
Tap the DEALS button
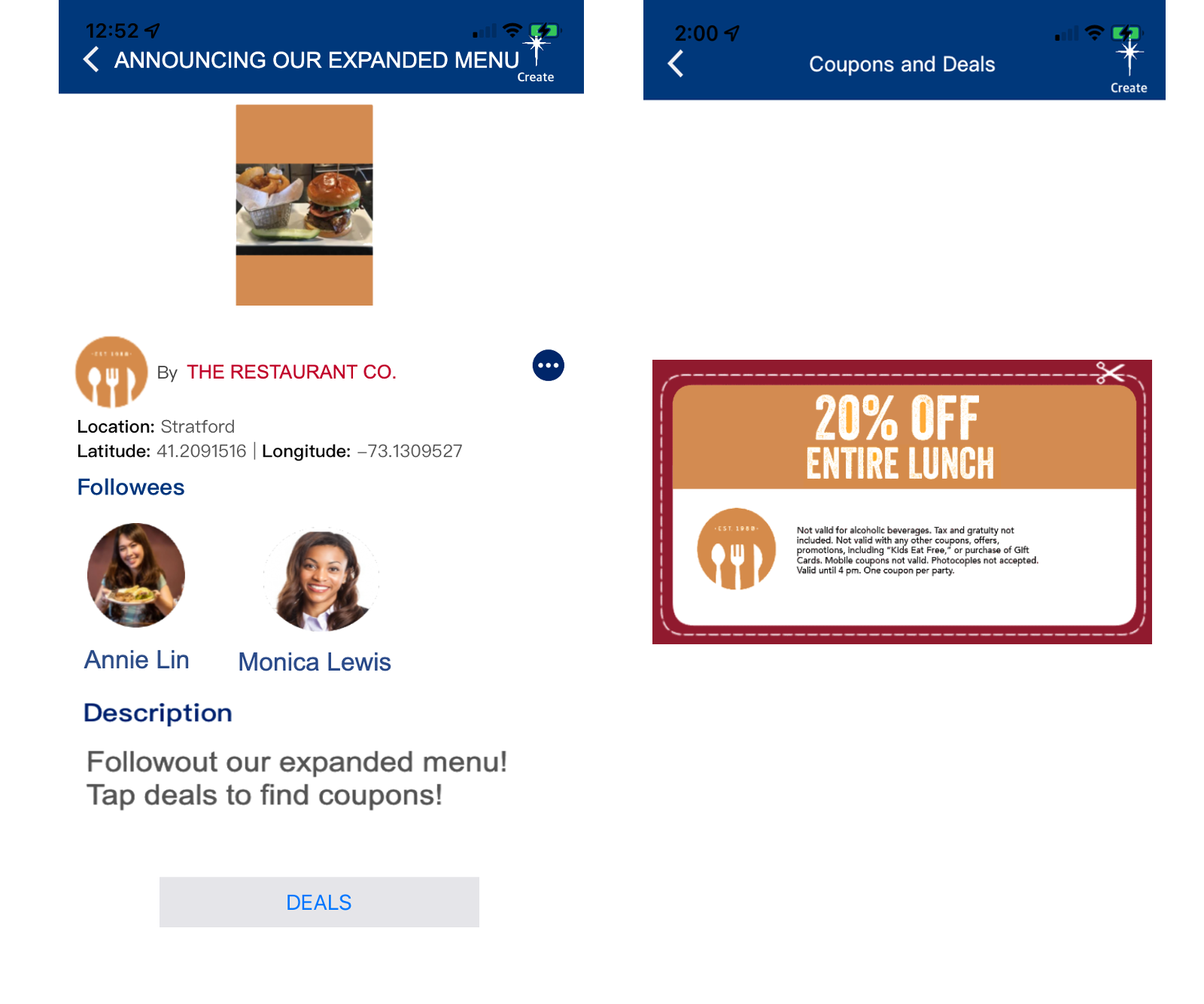pos(319,902)
